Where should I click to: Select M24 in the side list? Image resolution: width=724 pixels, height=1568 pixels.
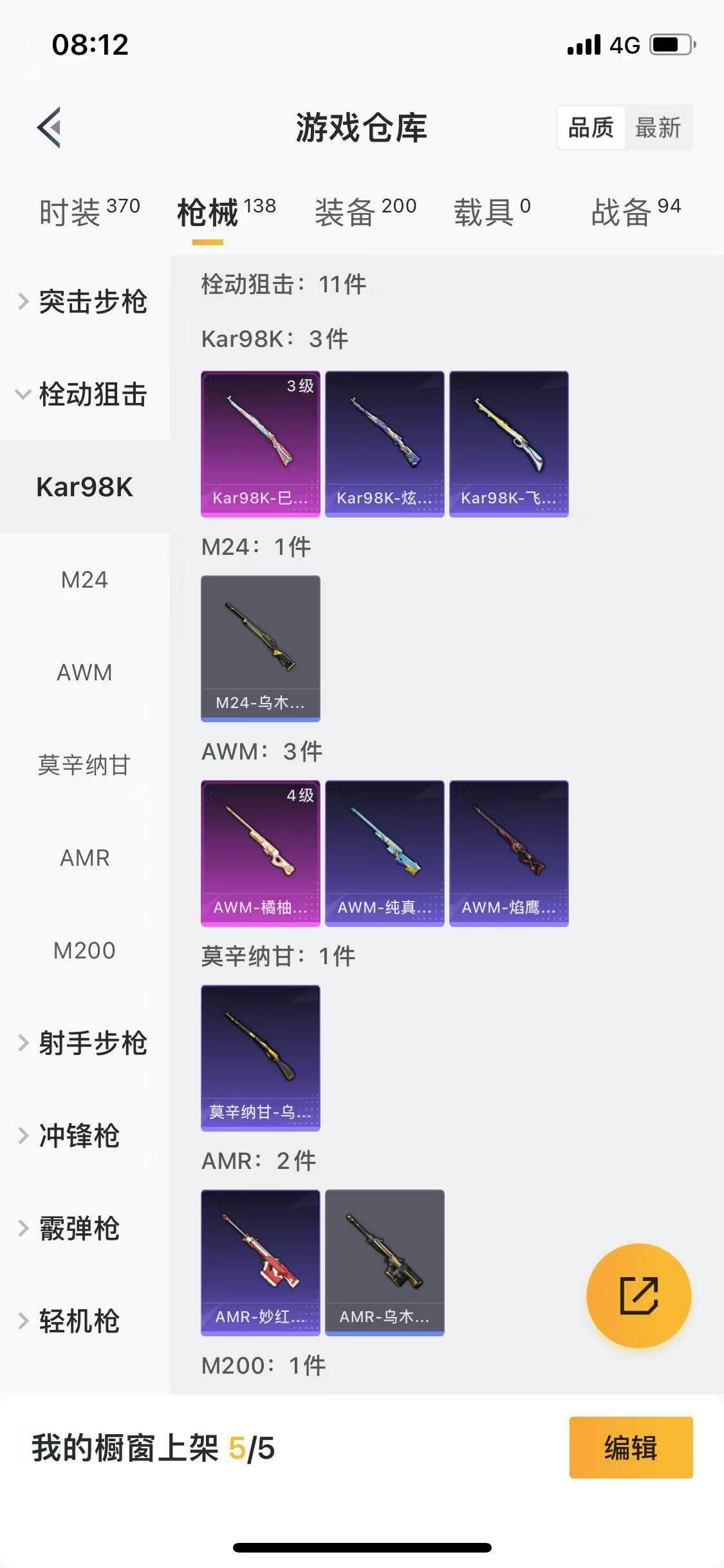coord(84,580)
